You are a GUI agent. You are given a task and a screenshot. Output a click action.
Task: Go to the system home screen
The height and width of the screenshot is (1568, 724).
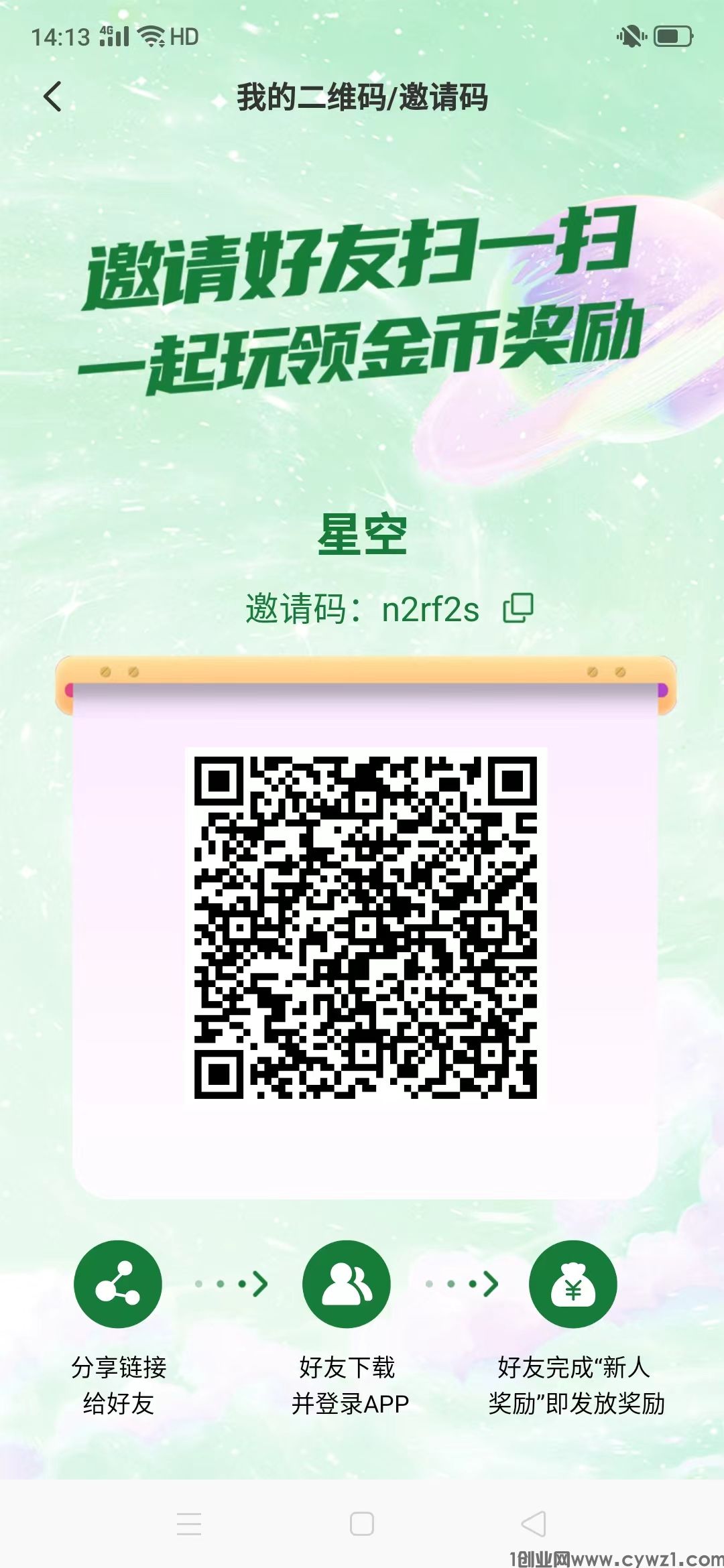click(x=362, y=1524)
